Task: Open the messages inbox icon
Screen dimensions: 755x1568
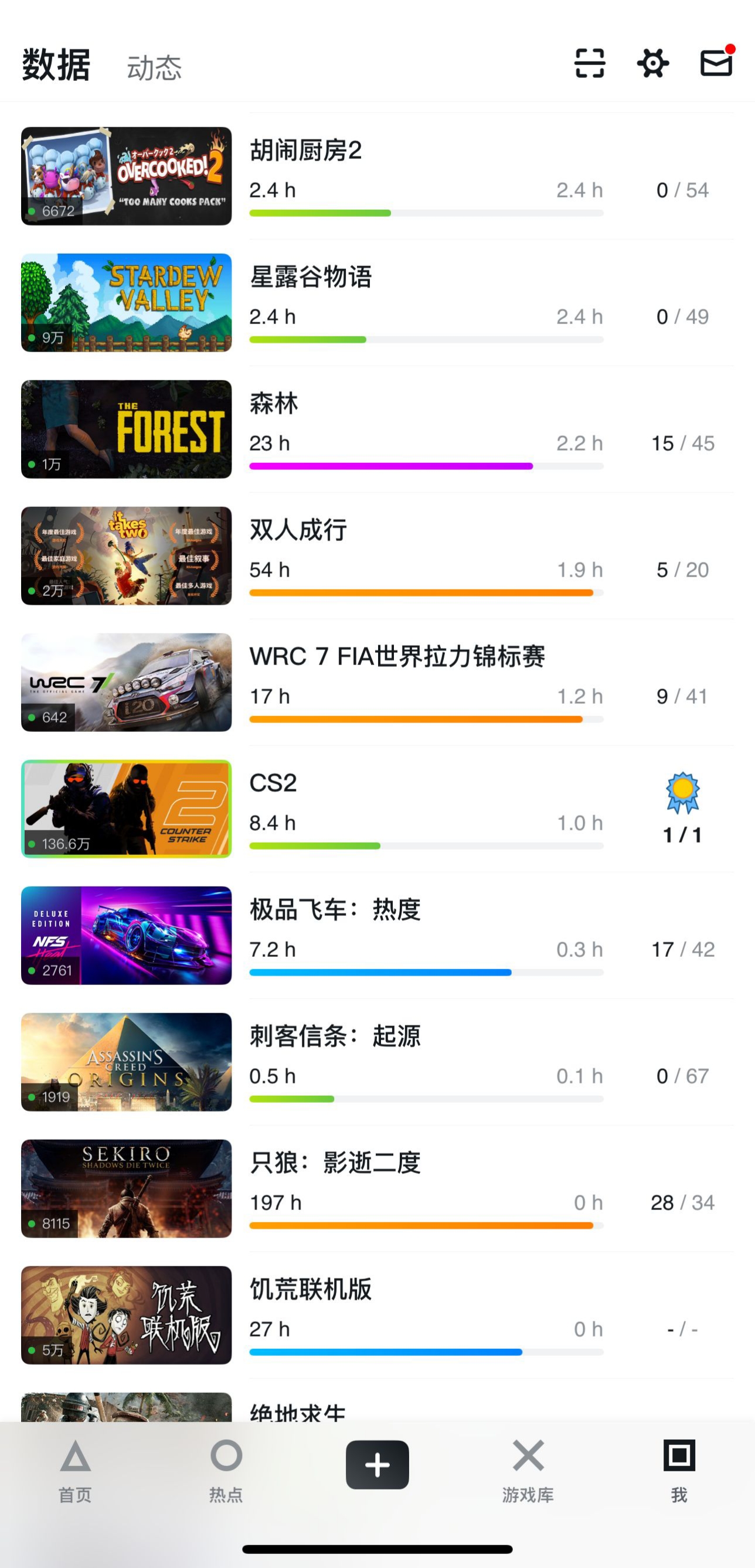Action: click(x=717, y=62)
